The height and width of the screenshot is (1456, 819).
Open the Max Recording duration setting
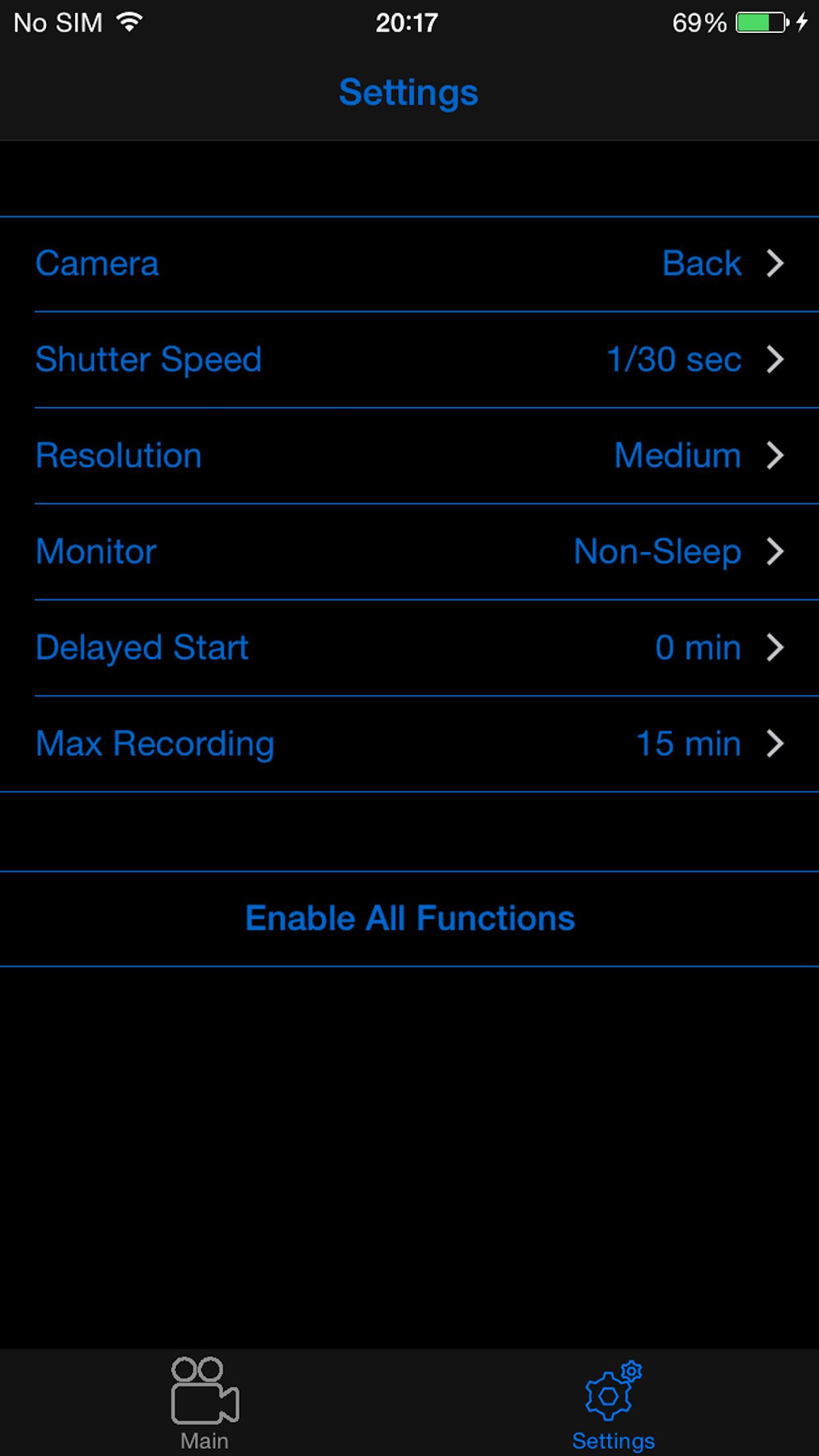point(409,744)
